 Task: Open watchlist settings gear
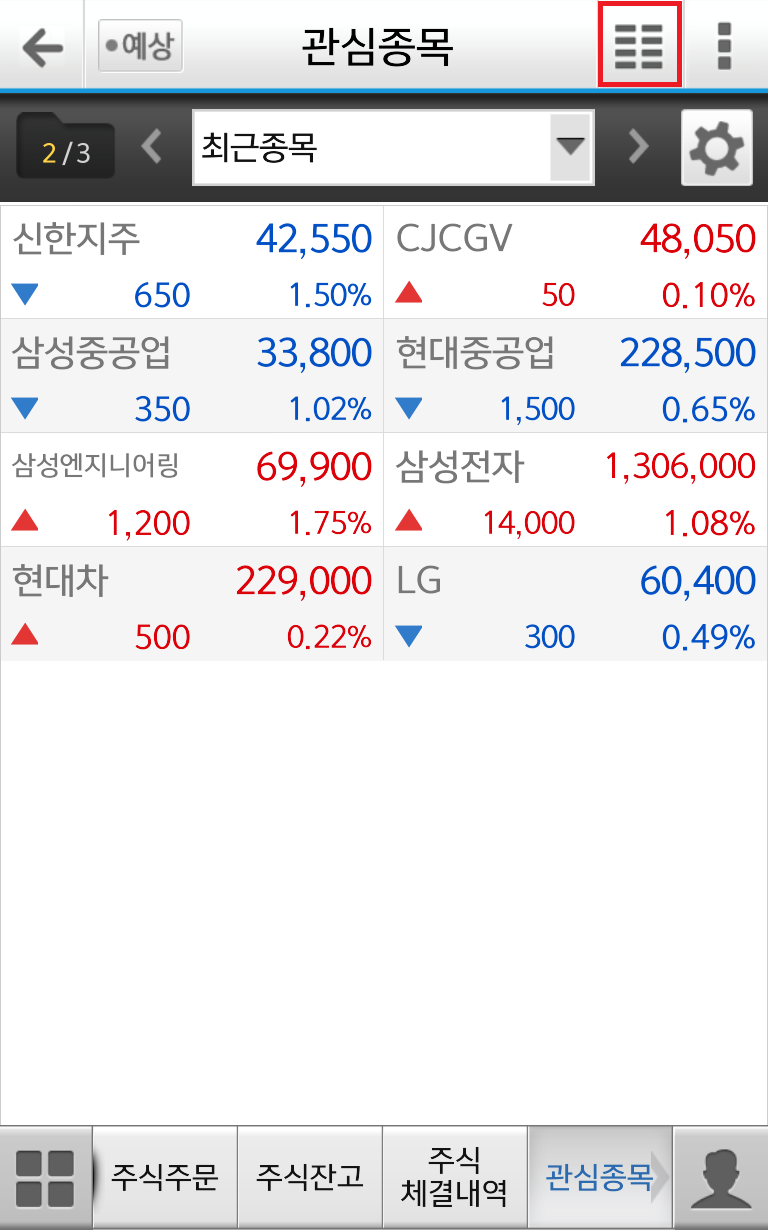716,148
